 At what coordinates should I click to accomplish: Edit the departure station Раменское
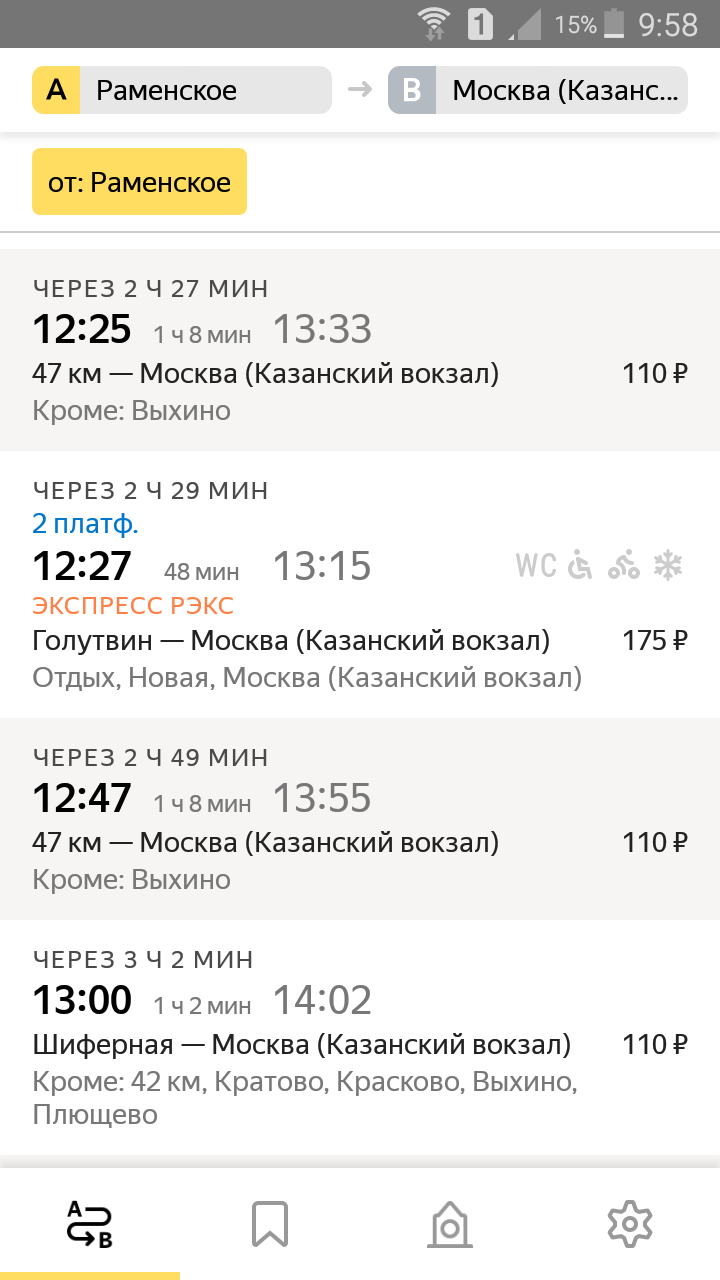[x=181, y=90]
